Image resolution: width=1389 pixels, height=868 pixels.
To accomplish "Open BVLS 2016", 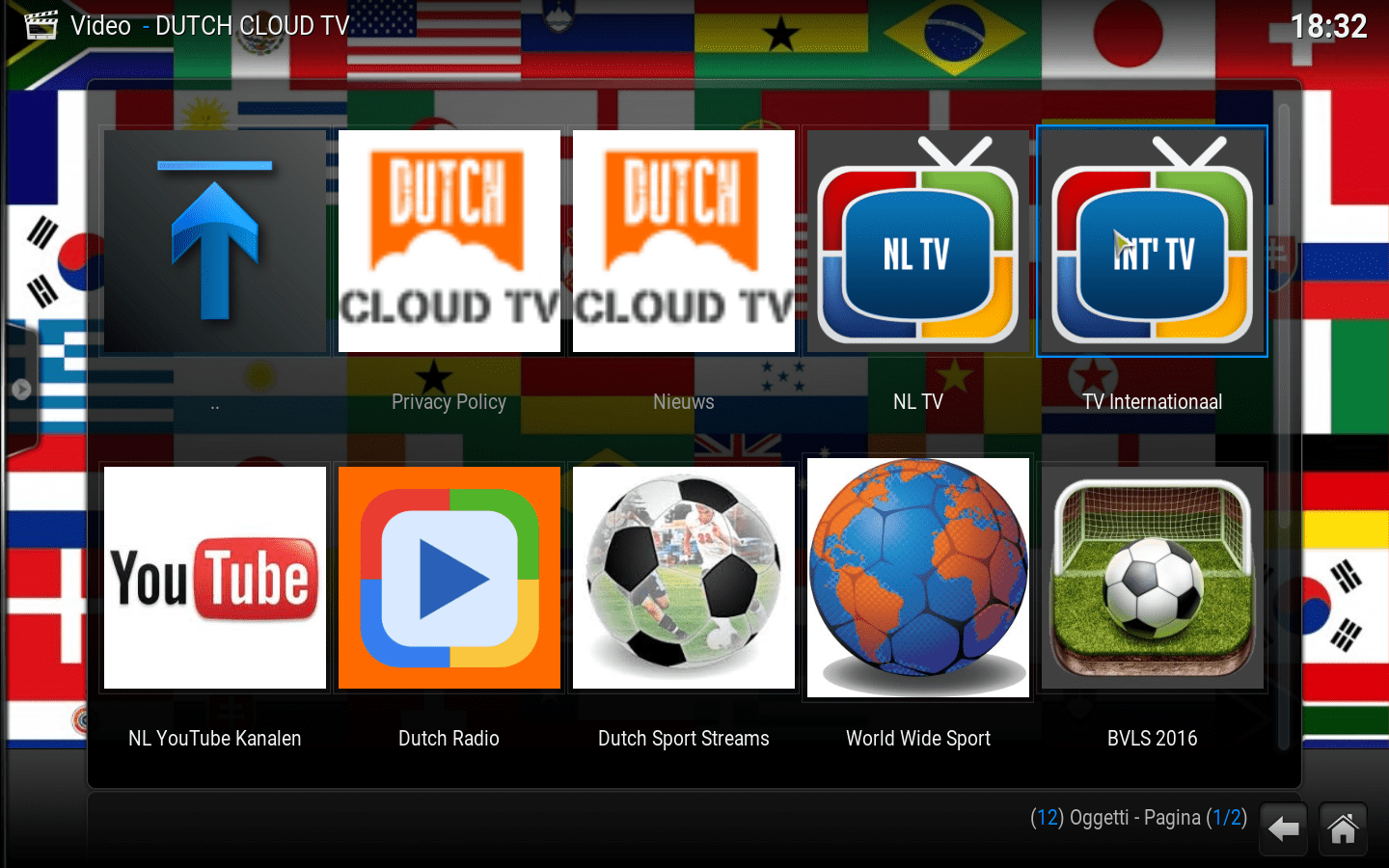I will coord(1152,578).
